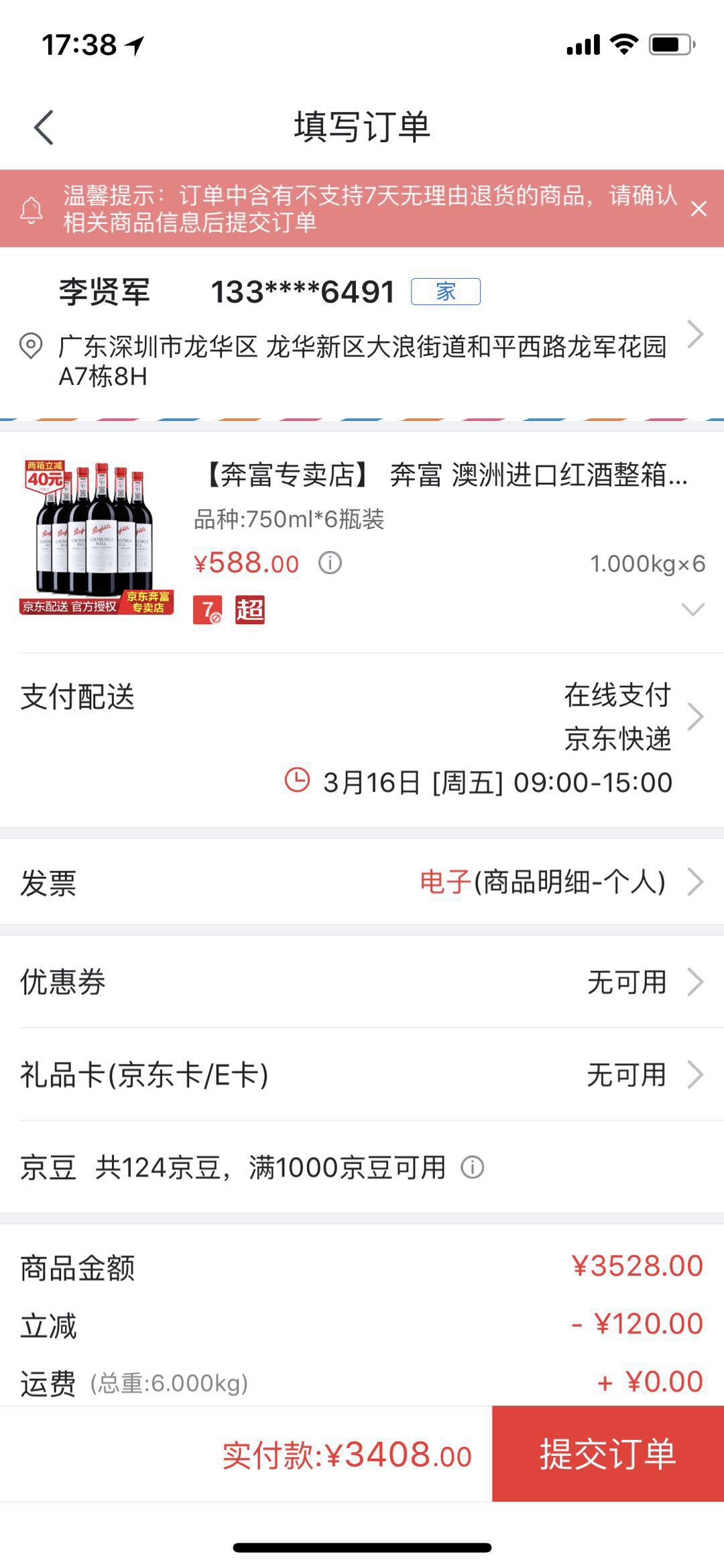Open the 优惠券 coupon selection
Screen dimensions: 724x1568
pos(362,982)
